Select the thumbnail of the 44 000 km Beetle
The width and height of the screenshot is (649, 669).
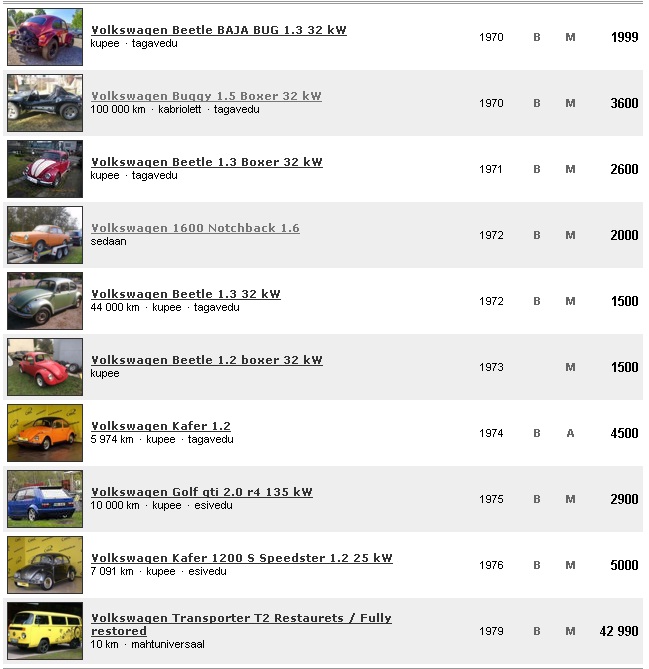45,301
